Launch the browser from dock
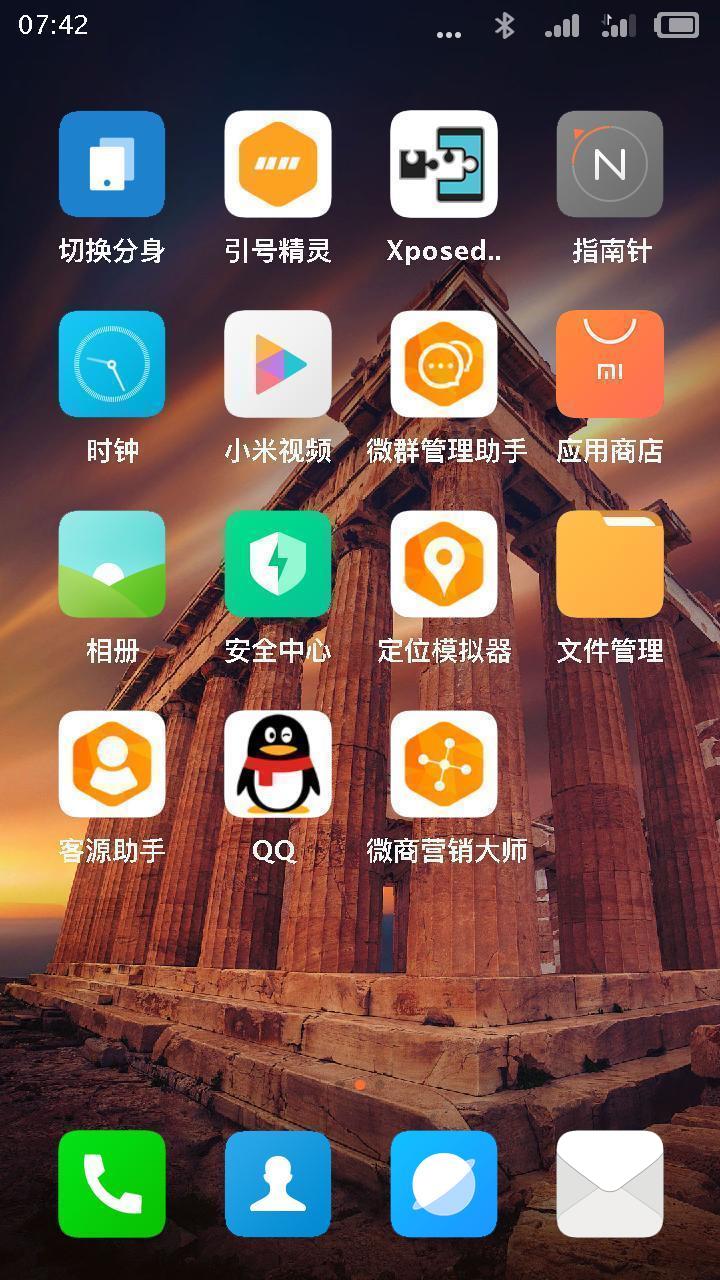Viewport: 720px width, 1280px height. click(x=444, y=1184)
